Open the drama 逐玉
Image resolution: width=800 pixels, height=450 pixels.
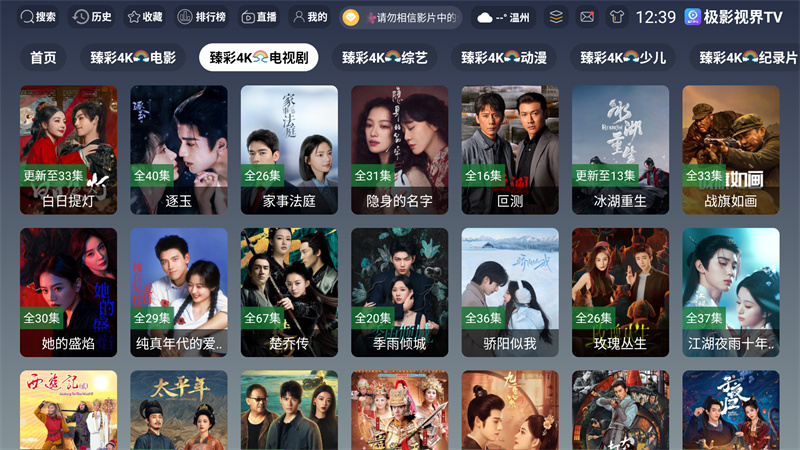pos(179,148)
